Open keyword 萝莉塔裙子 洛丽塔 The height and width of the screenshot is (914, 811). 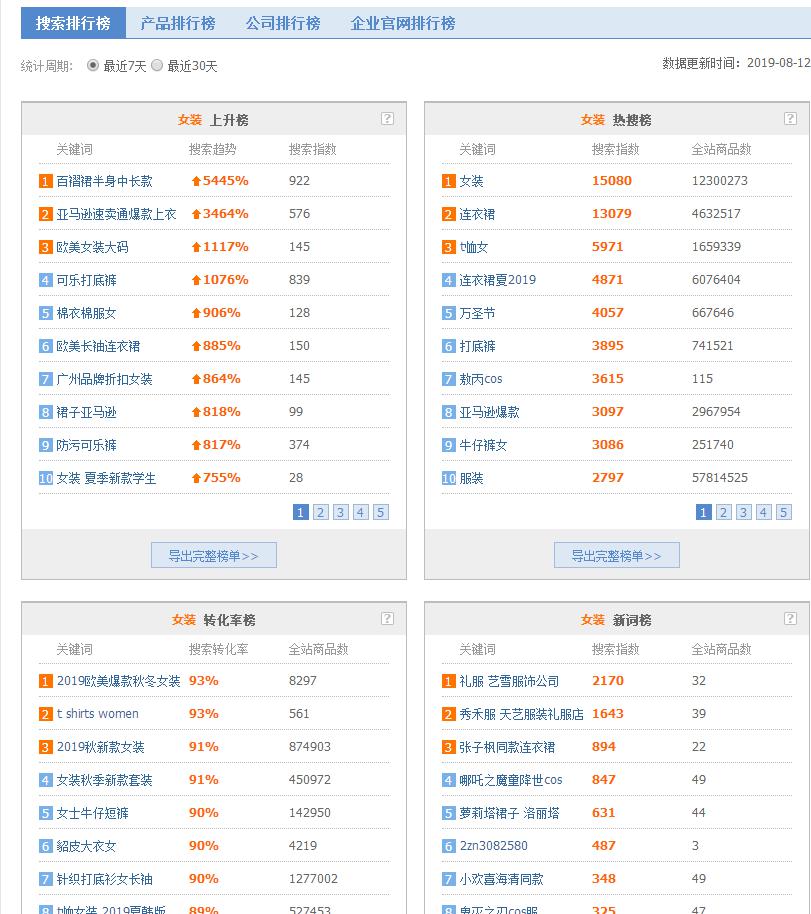click(509, 813)
